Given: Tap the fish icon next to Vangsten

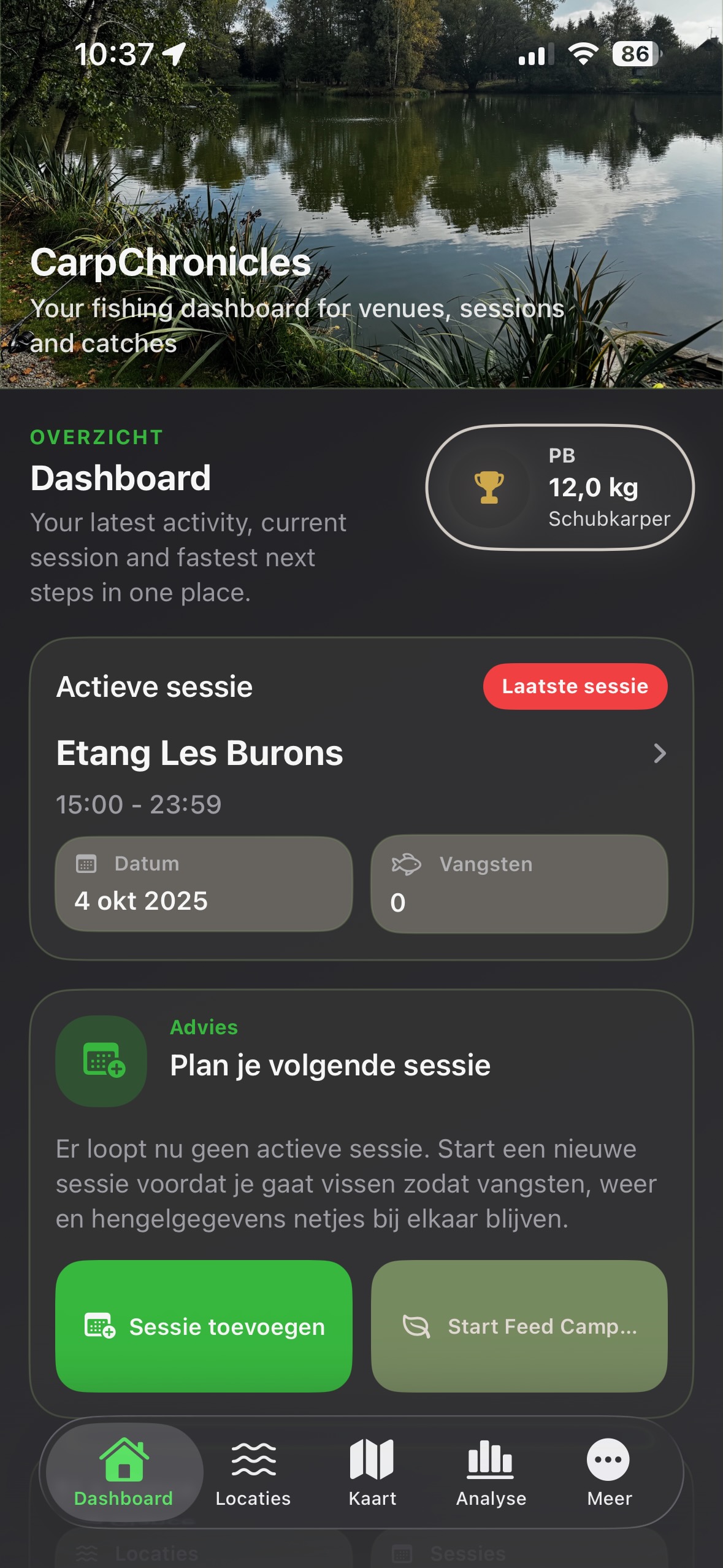Looking at the screenshot, I should pos(405,864).
